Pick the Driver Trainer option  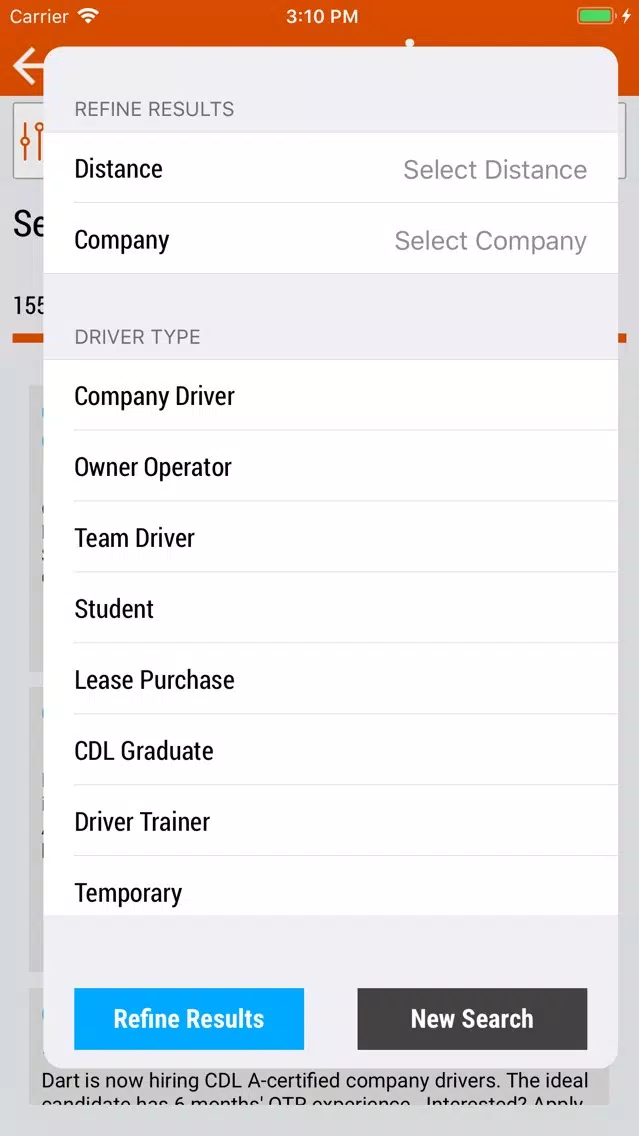330,822
